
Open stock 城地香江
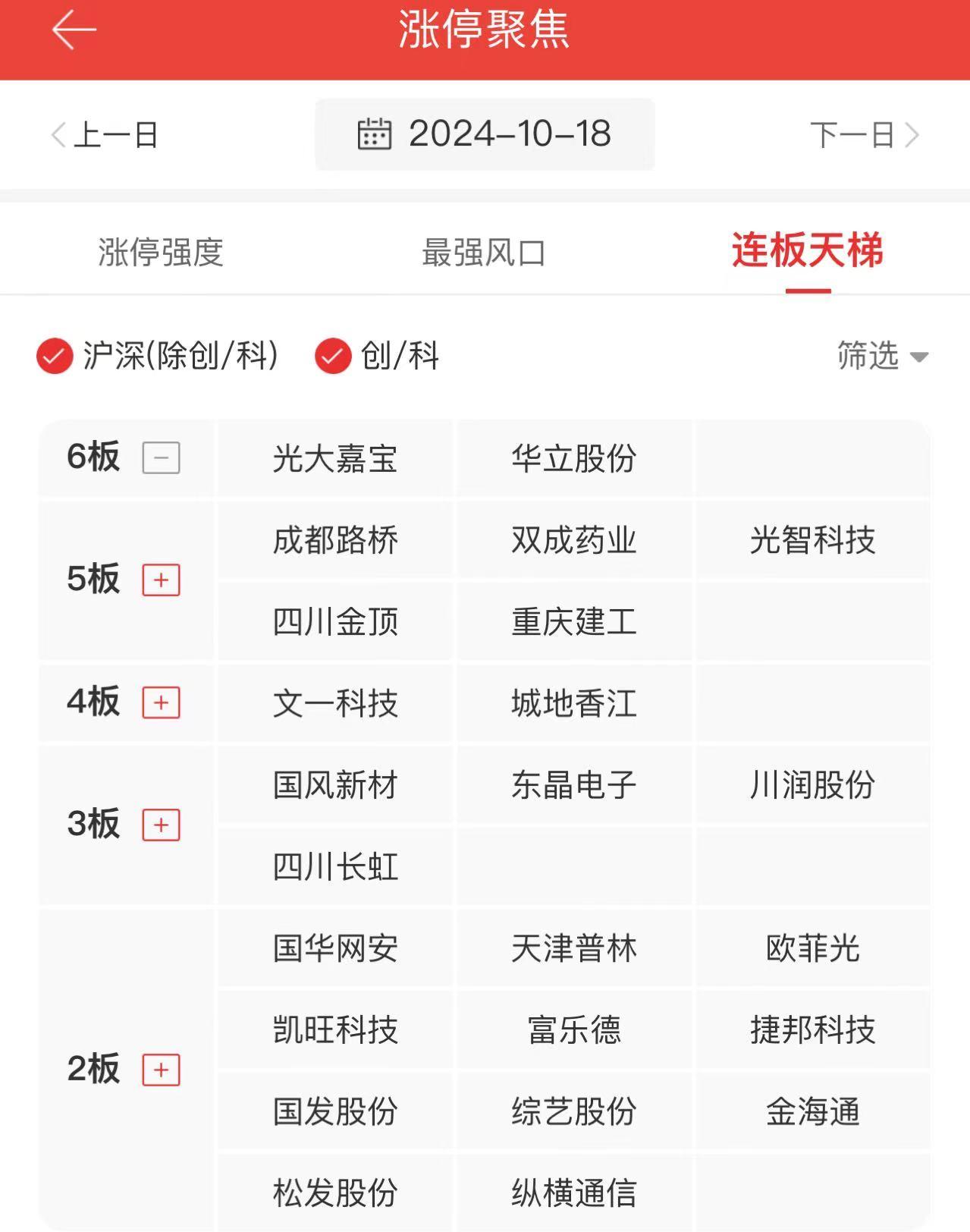point(573,703)
